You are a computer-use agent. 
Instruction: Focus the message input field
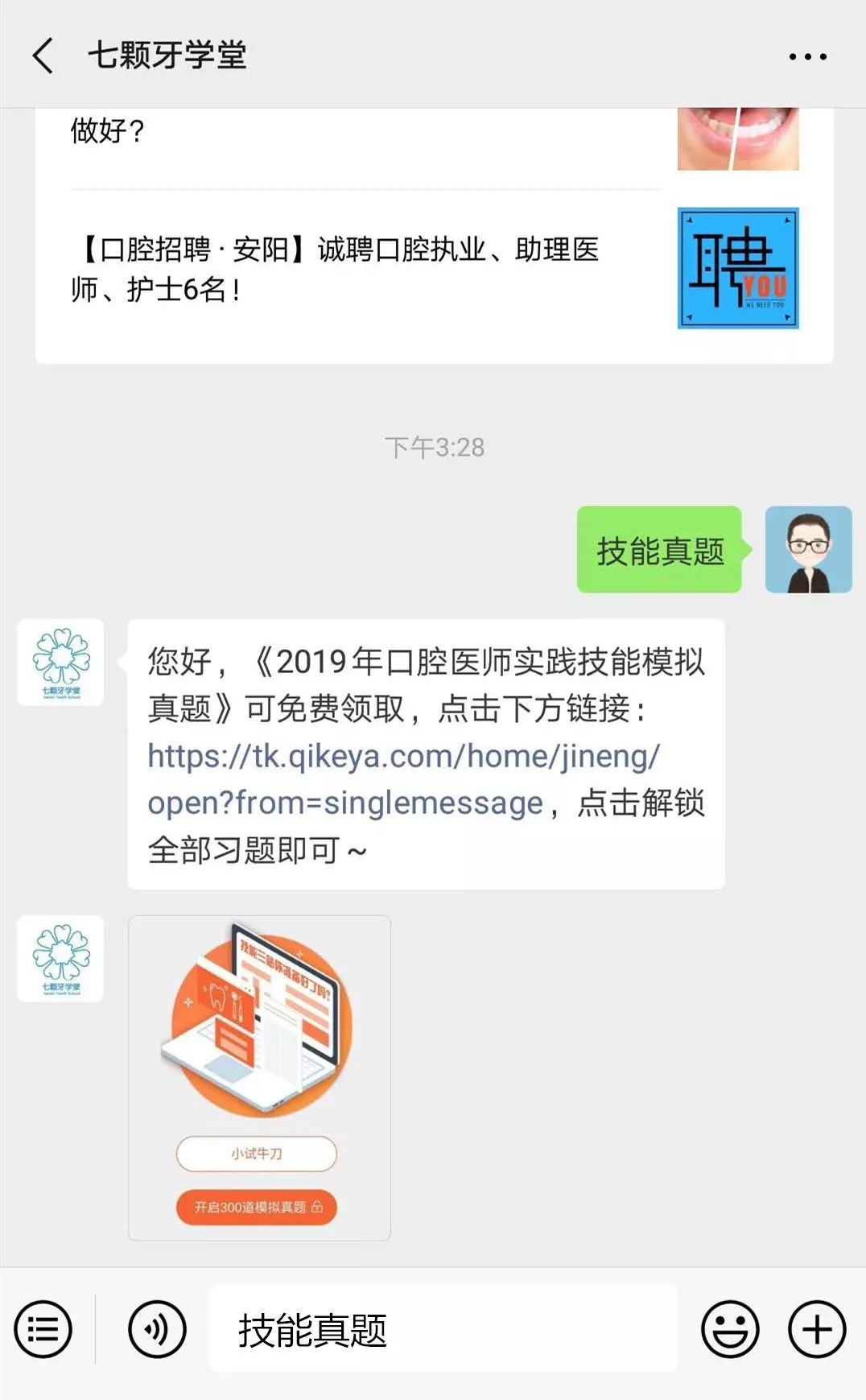click(x=443, y=1329)
